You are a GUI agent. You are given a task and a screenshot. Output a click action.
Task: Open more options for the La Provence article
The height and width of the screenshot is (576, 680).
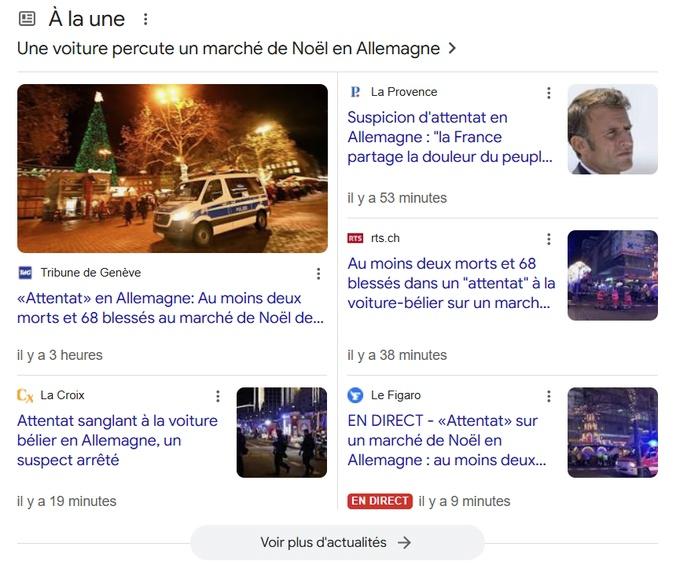tap(548, 93)
